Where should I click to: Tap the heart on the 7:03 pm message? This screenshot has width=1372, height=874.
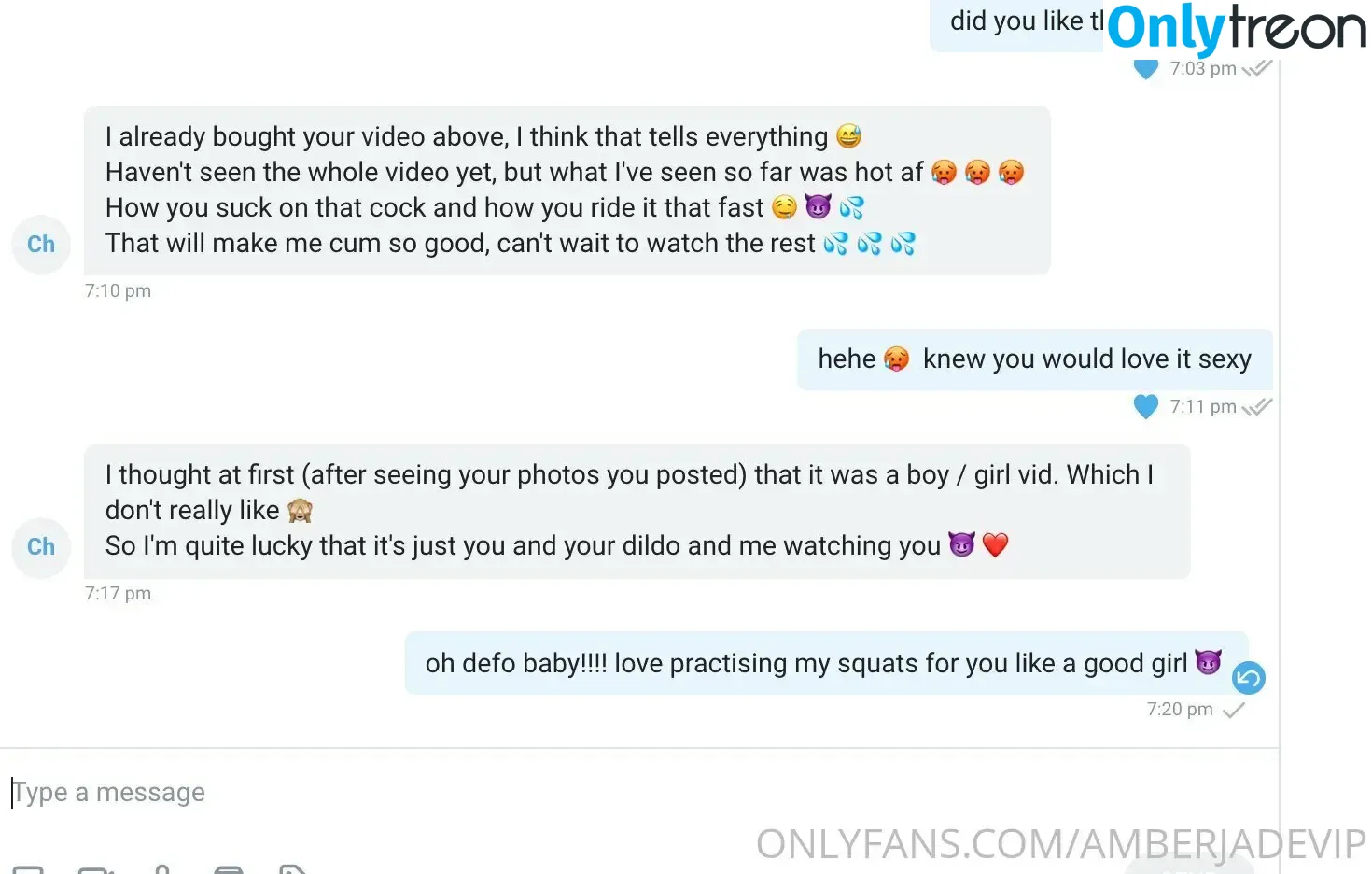pos(1145,69)
